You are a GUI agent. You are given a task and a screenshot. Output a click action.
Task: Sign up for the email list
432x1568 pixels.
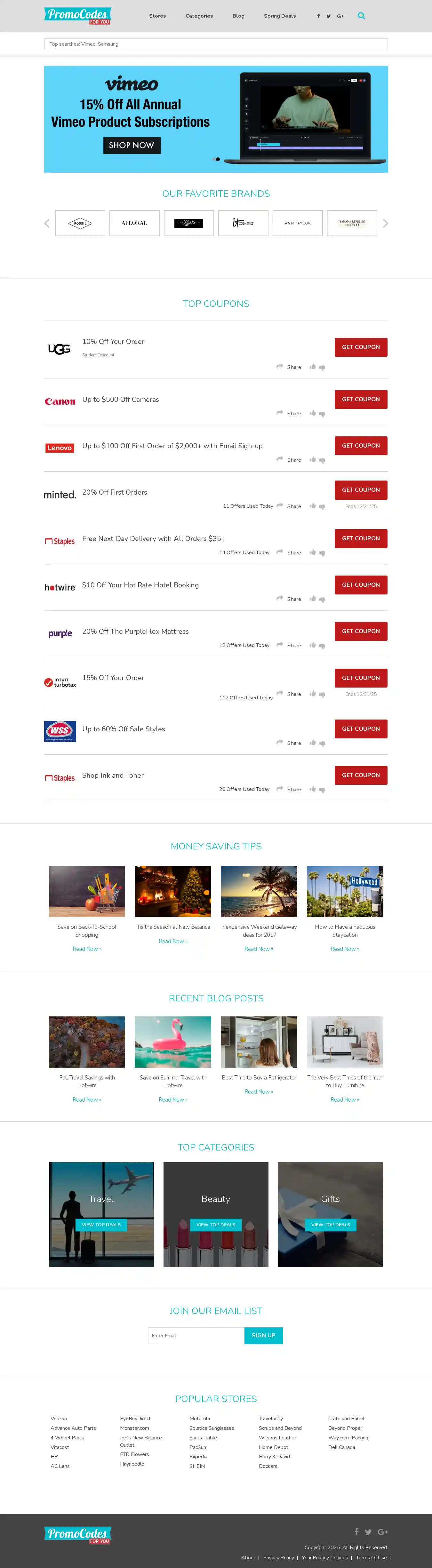tap(263, 1335)
